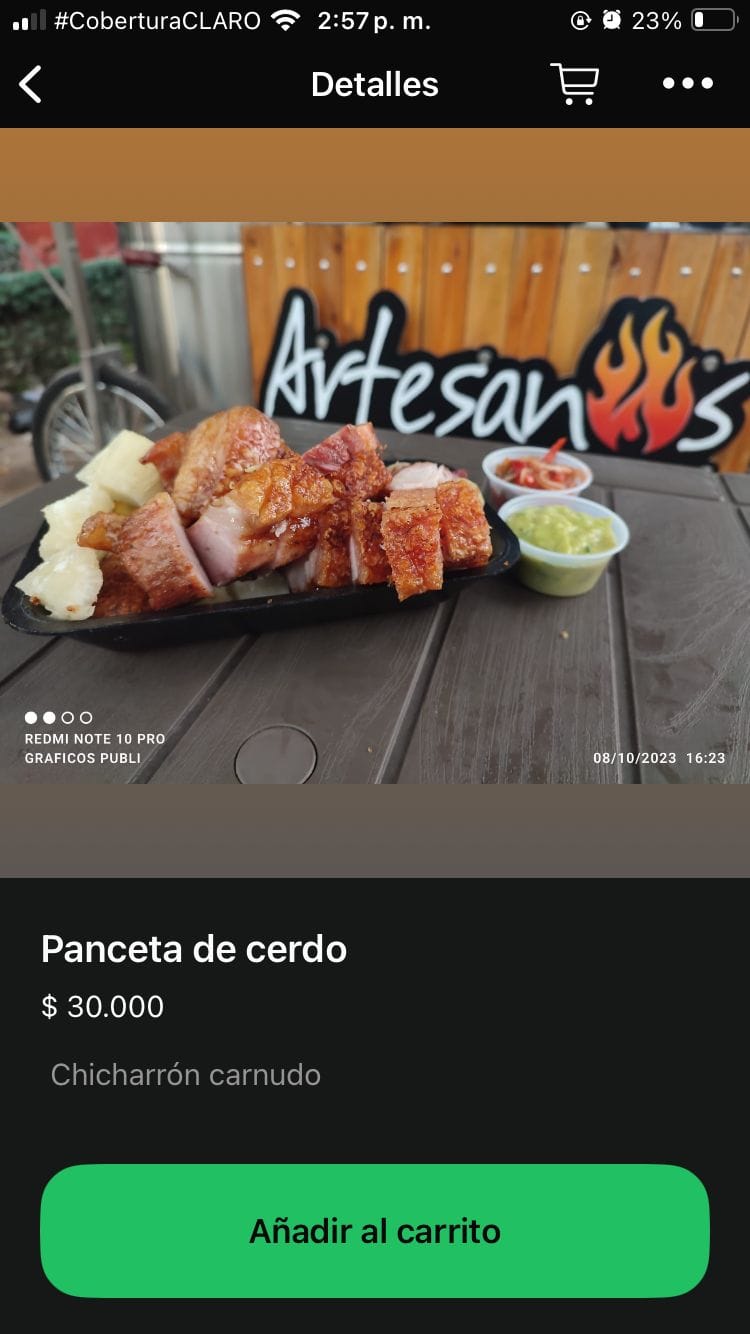The width and height of the screenshot is (750, 1334).
Task: Open the three-dot overflow menu
Action: point(688,84)
